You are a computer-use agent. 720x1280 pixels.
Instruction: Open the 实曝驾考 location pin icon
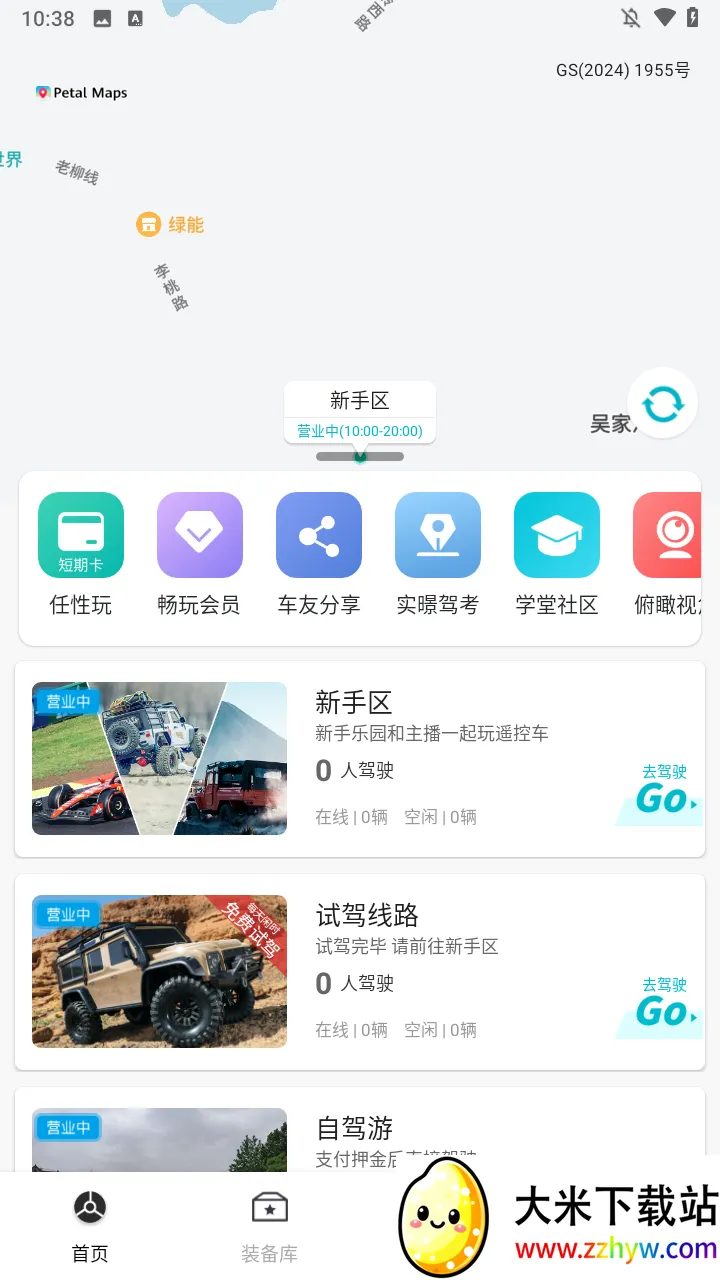click(438, 535)
